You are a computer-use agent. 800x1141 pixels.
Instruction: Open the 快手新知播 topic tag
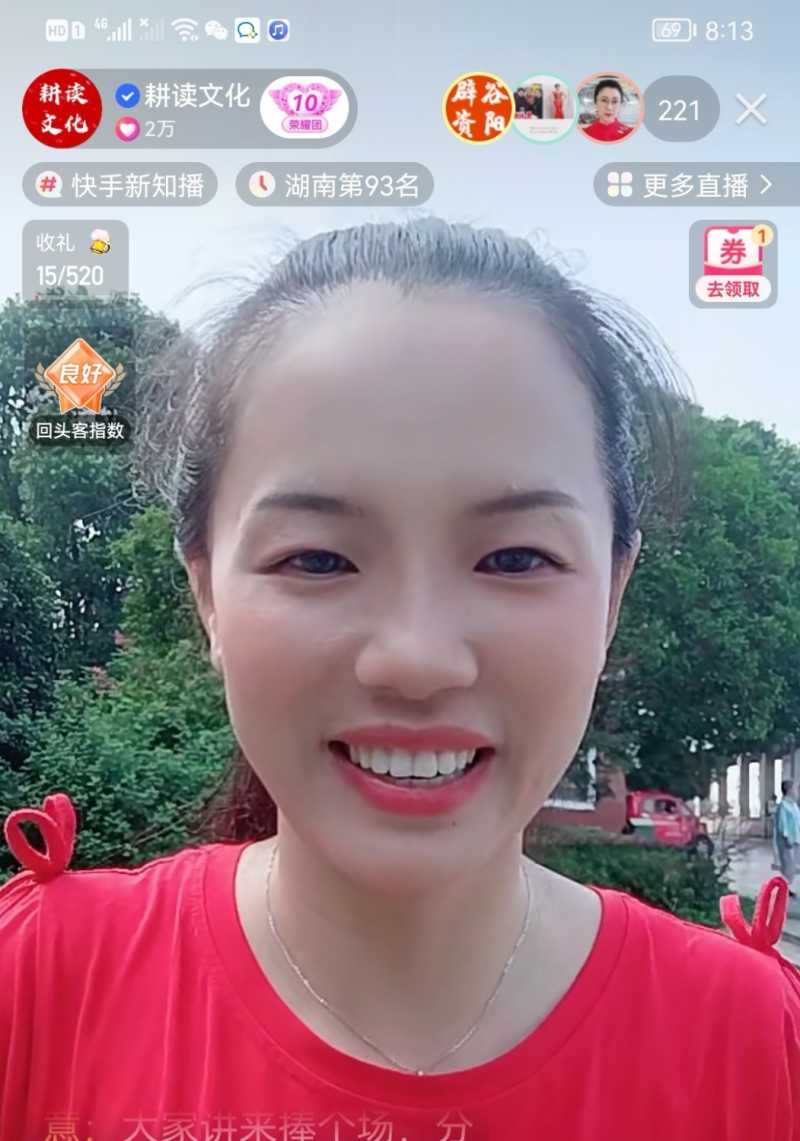120,185
